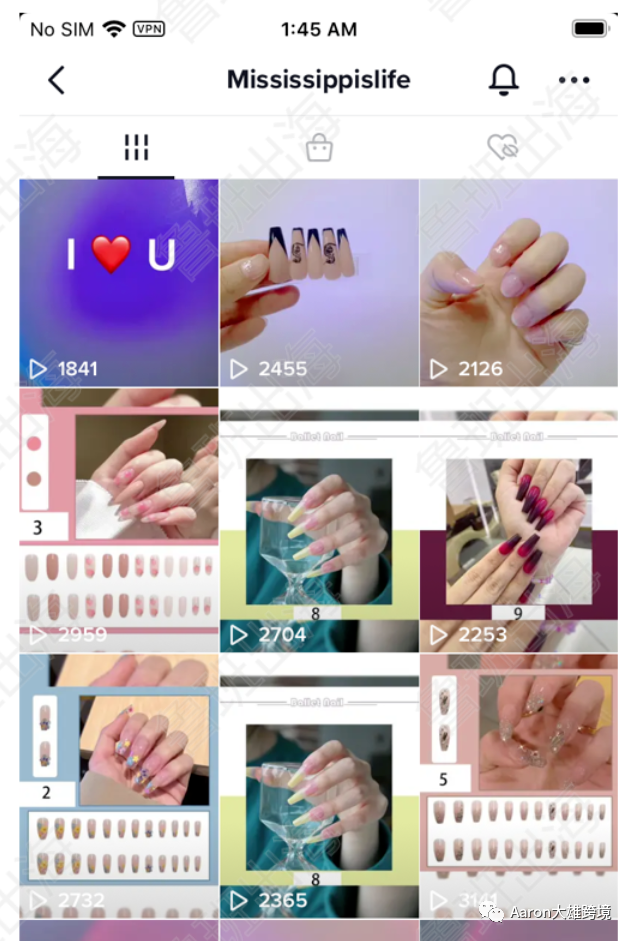Open the video with 3141 views
The image size is (632, 941).
[x=518, y=786]
